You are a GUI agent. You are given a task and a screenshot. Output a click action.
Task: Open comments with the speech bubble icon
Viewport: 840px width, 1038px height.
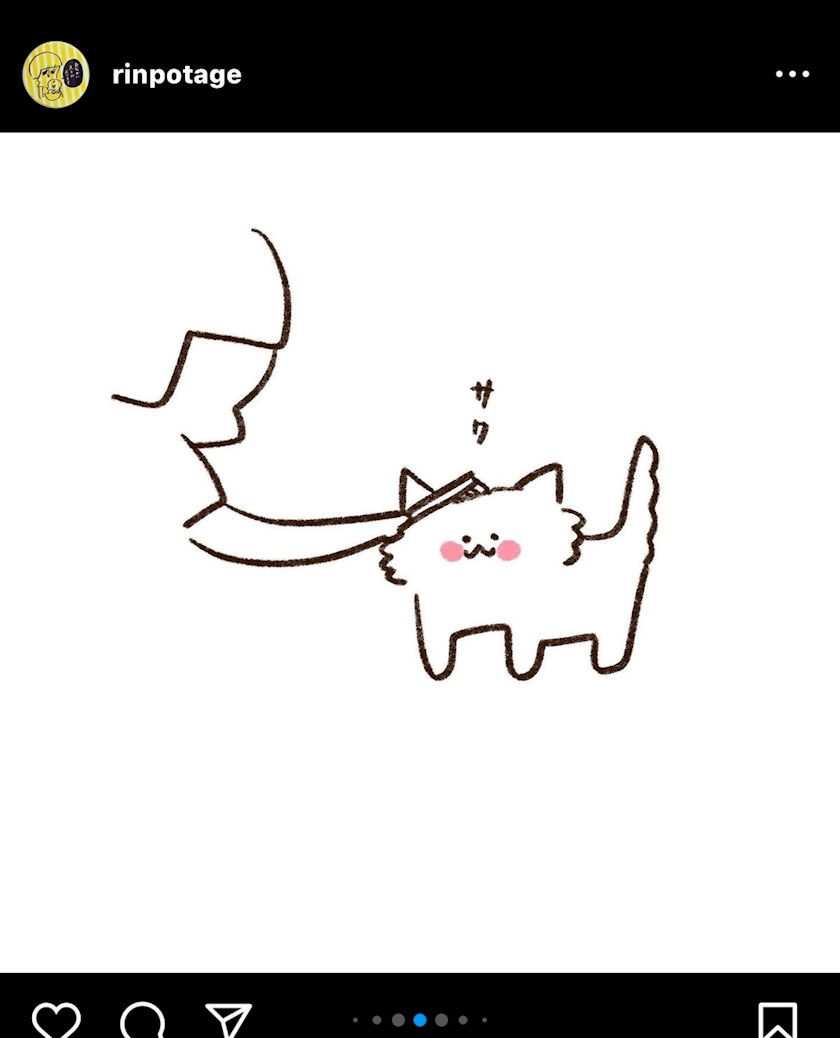click(142, 1019)
